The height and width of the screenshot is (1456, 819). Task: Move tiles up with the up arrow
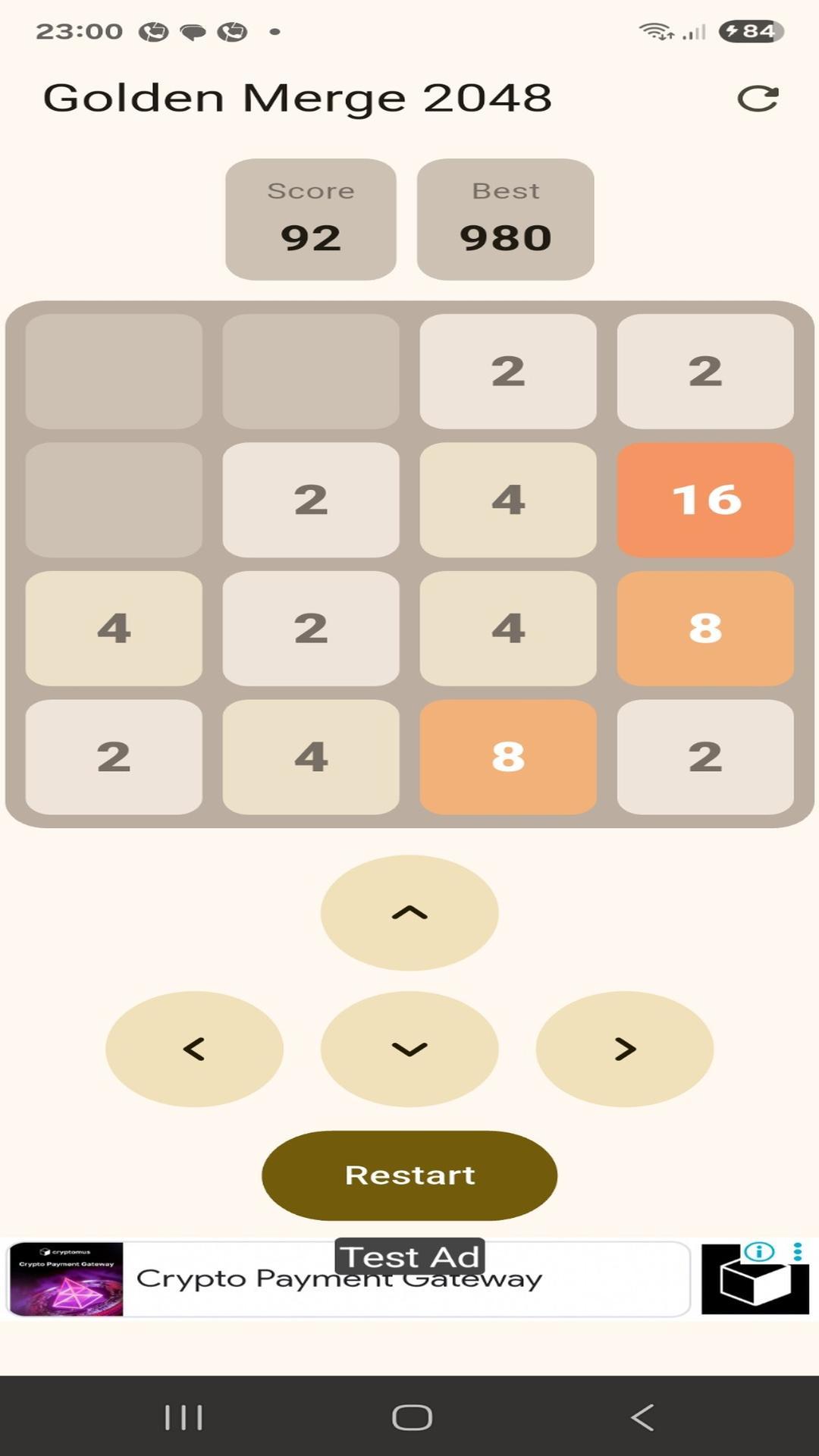[409, 913]
